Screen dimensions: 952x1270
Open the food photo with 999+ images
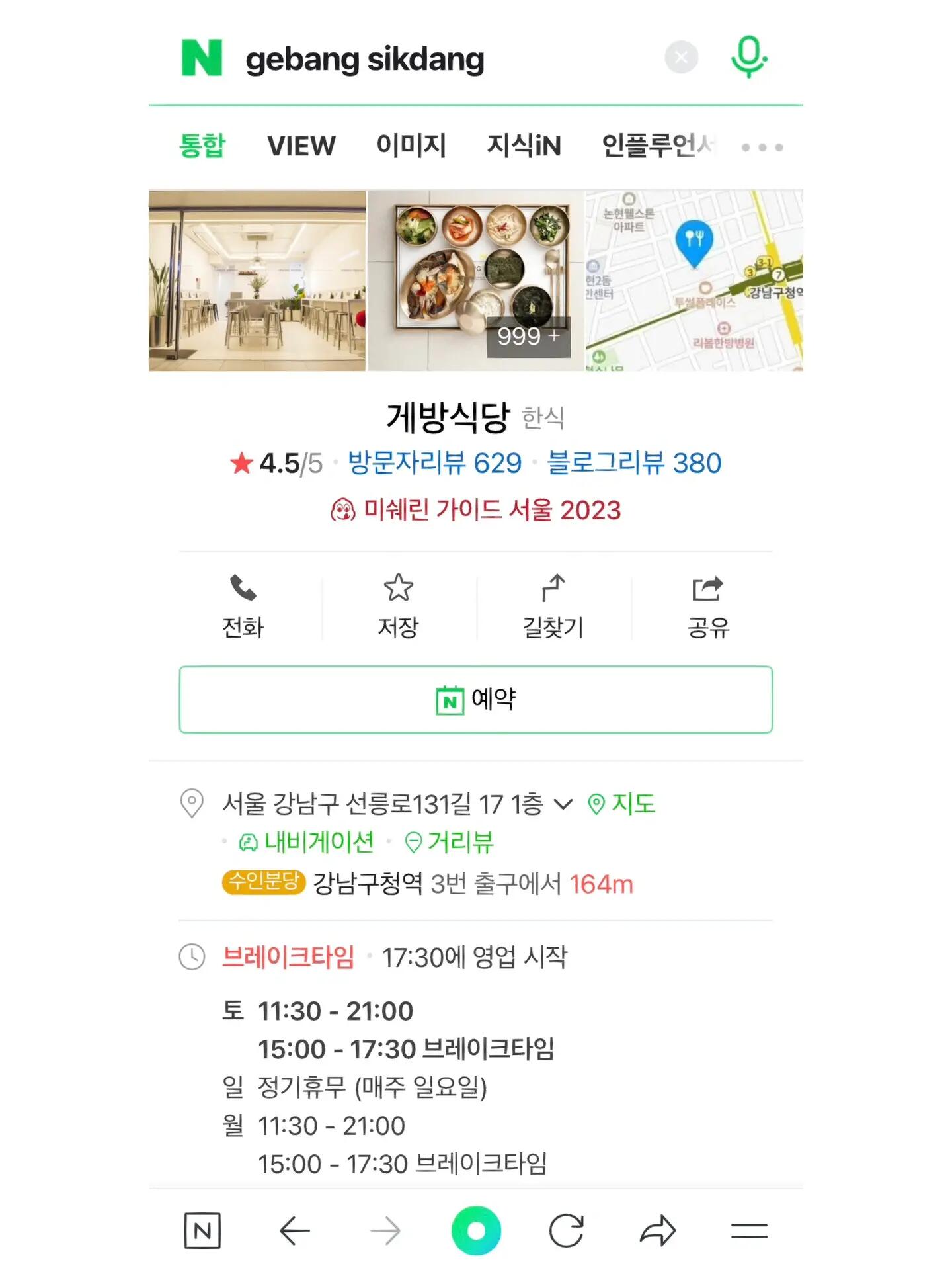[475, 280]
